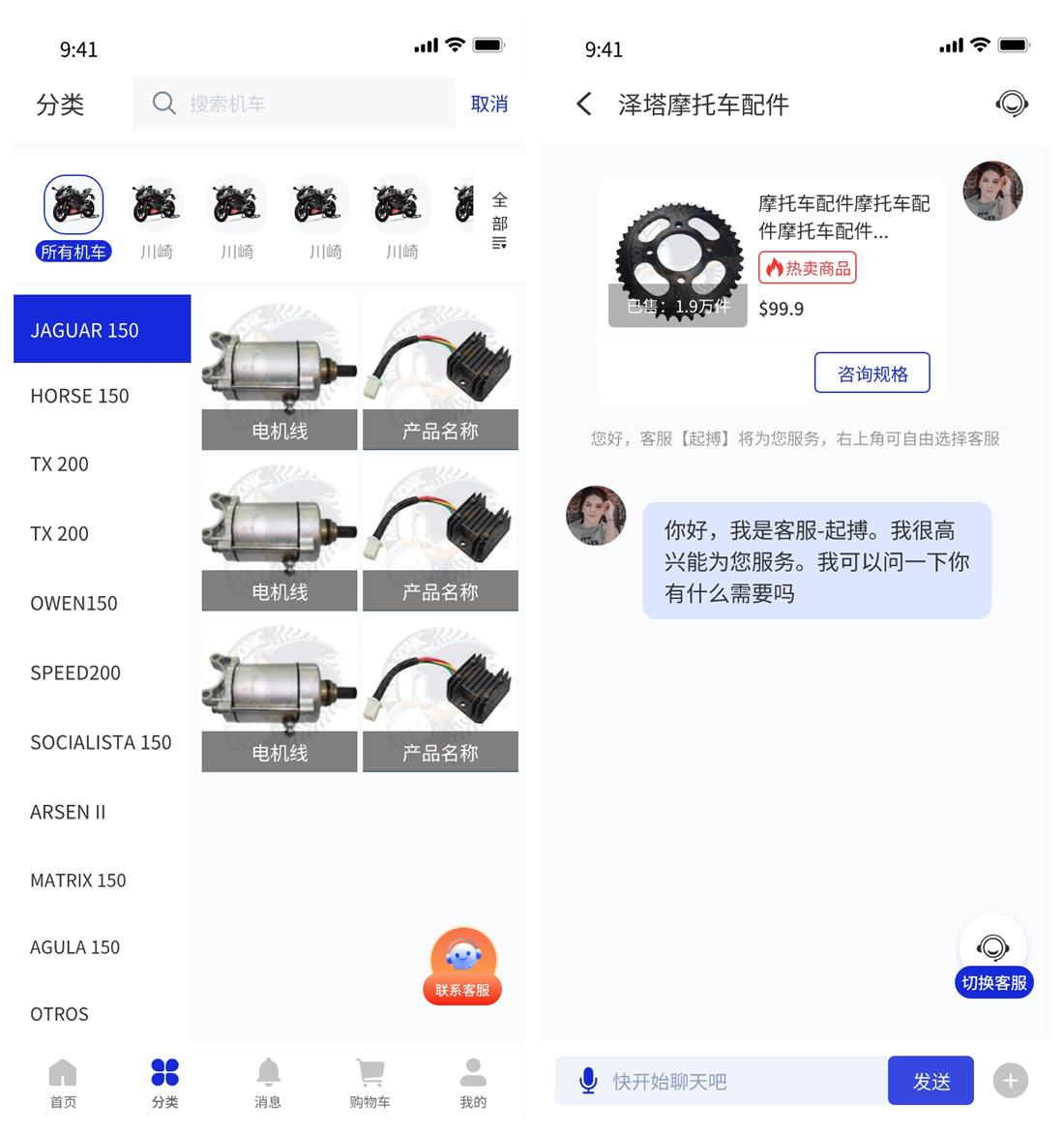Viewport: 1064px width, 1135px height.
Task: Open the plus attachments button
Action: click(1011, 1081)
